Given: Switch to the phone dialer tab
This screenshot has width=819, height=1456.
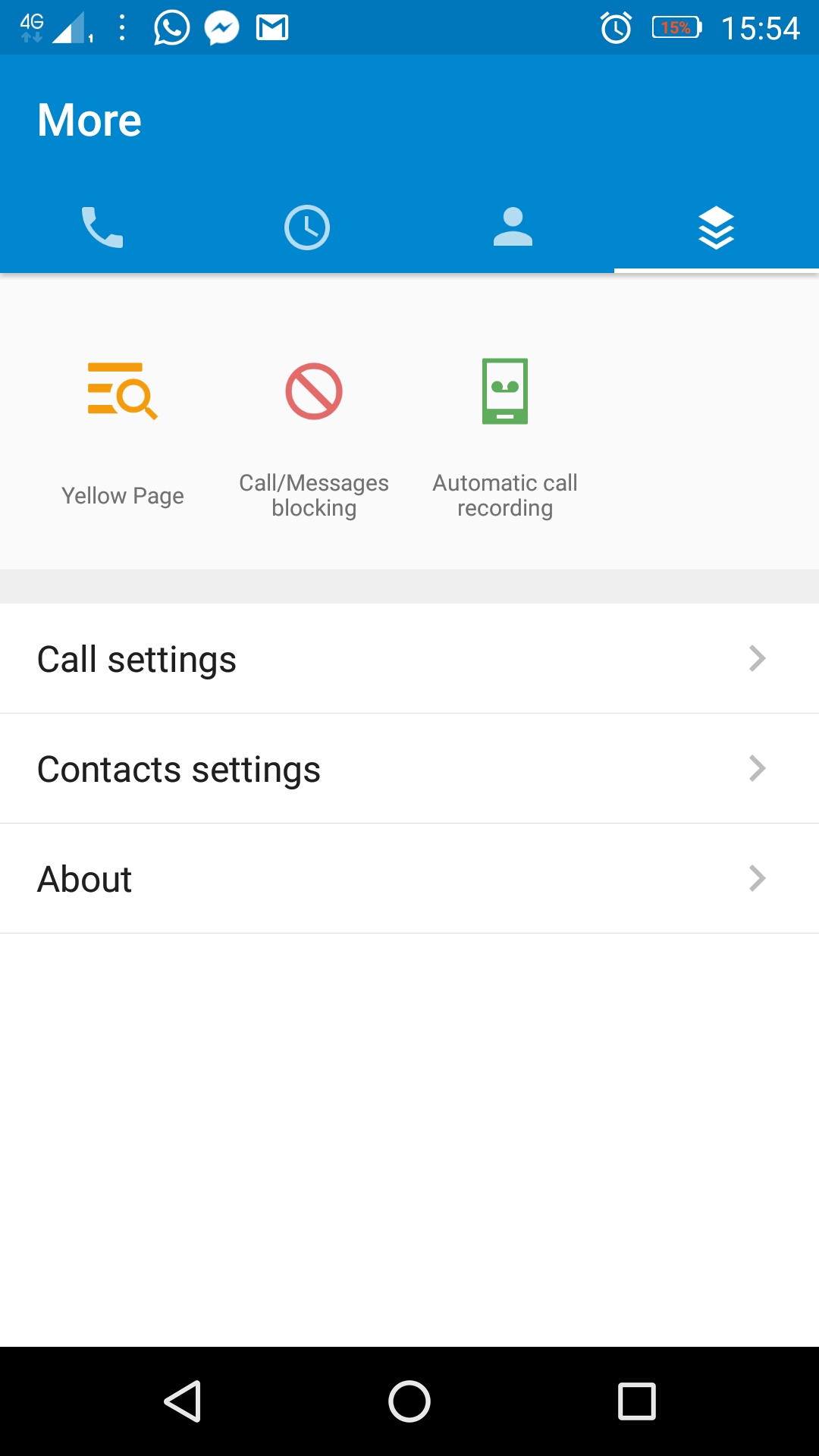Looking at the screenshot, I should [102, 227].
